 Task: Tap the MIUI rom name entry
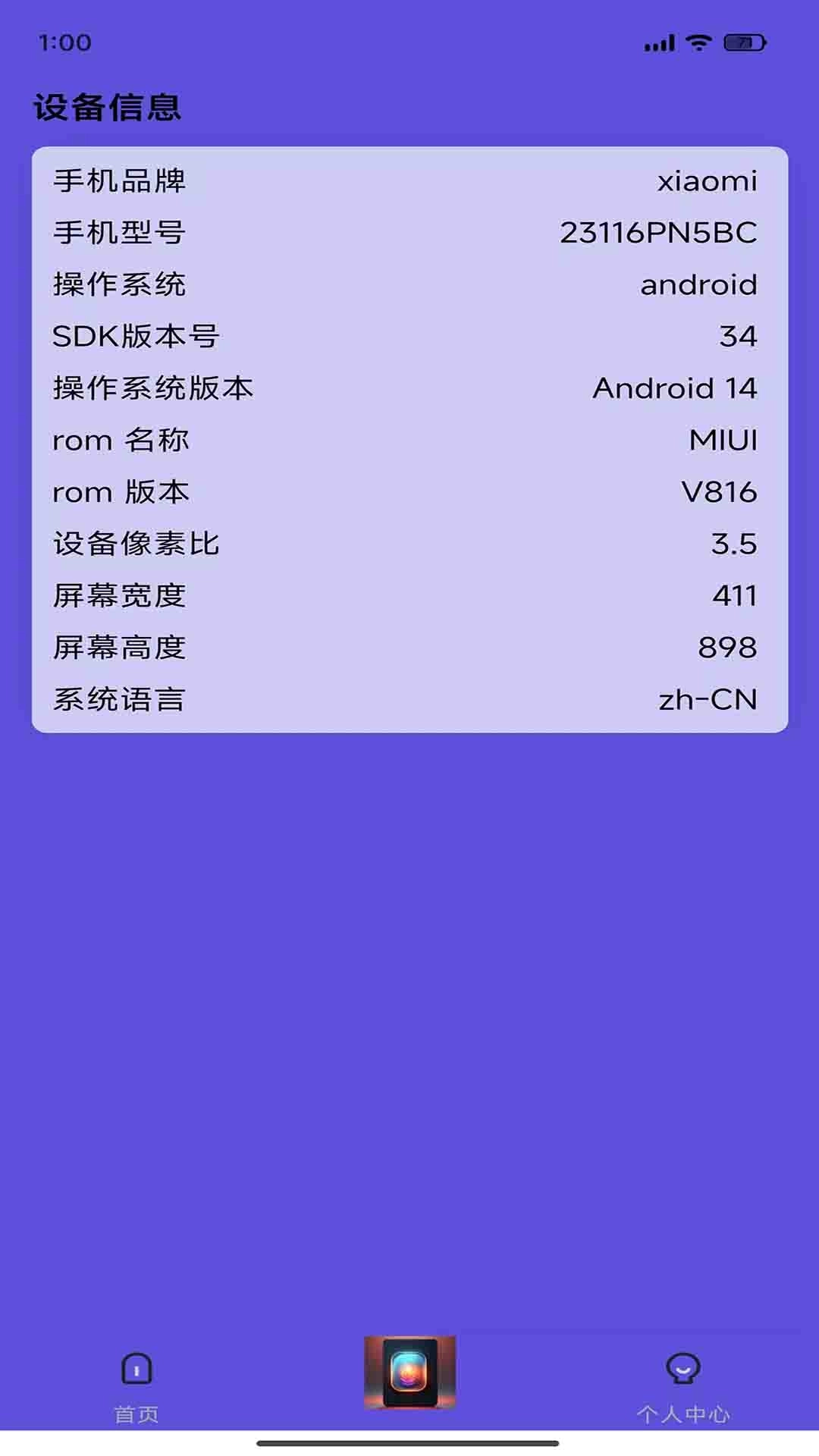click(723, 440)
